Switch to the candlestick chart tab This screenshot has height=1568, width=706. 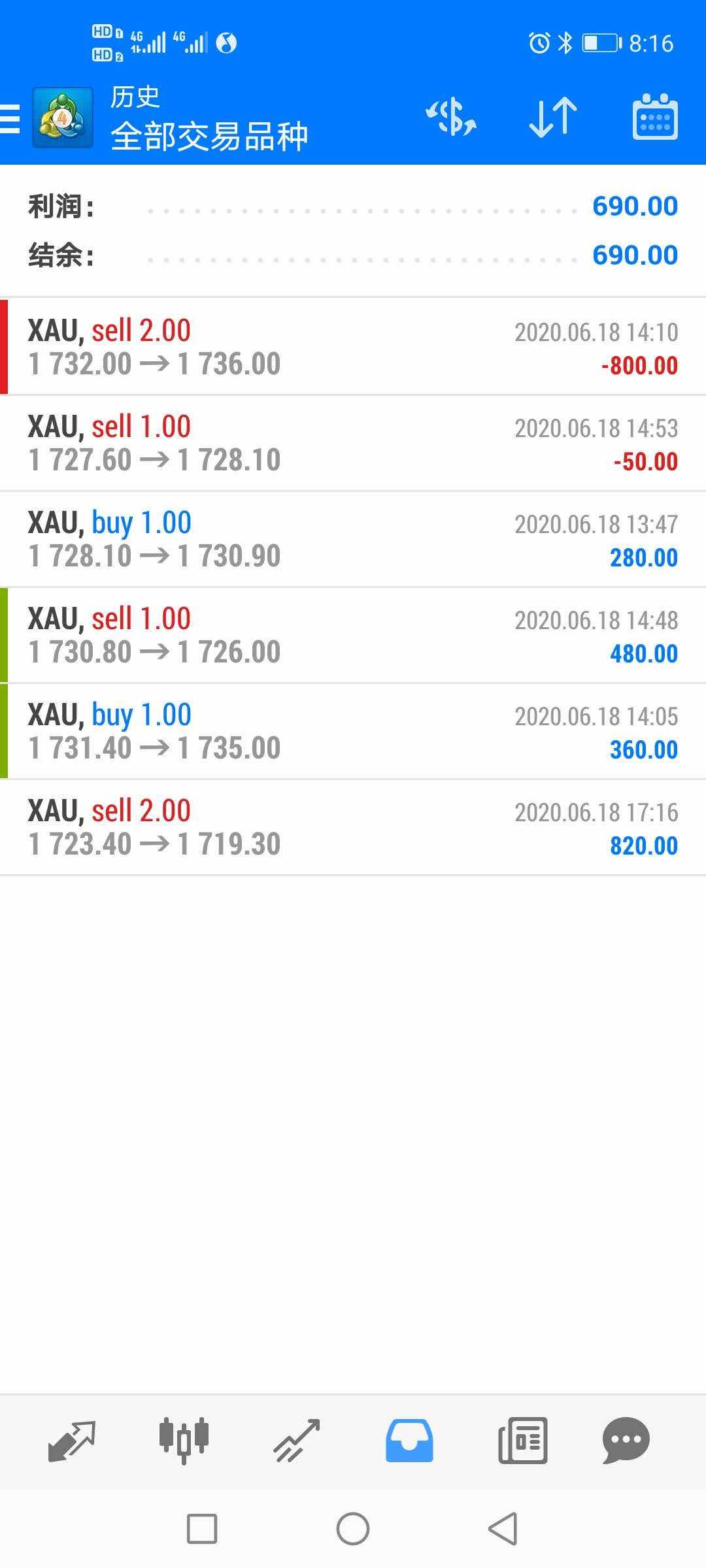(184, 1440)
